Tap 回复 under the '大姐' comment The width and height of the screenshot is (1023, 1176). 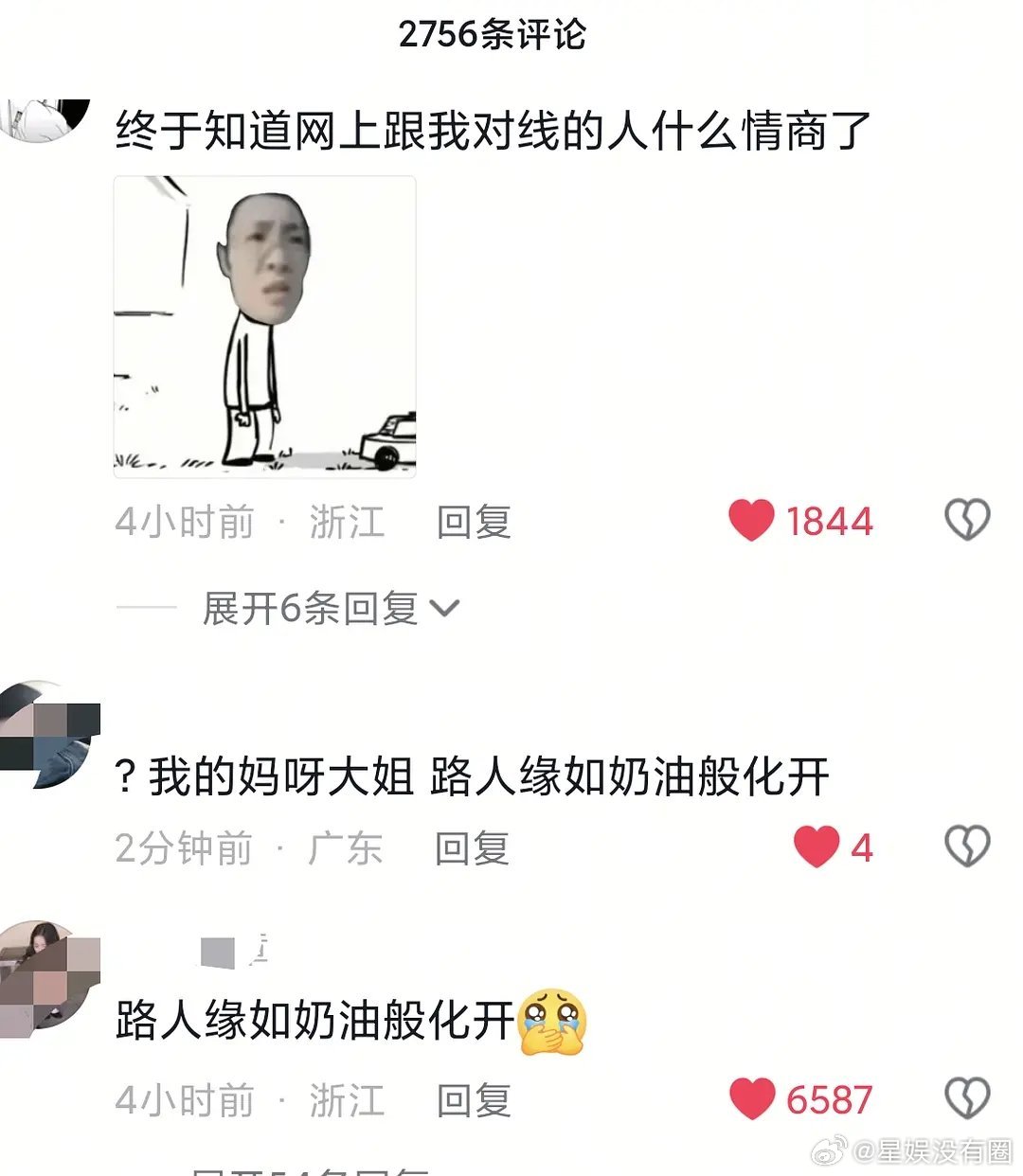[471, 848]
